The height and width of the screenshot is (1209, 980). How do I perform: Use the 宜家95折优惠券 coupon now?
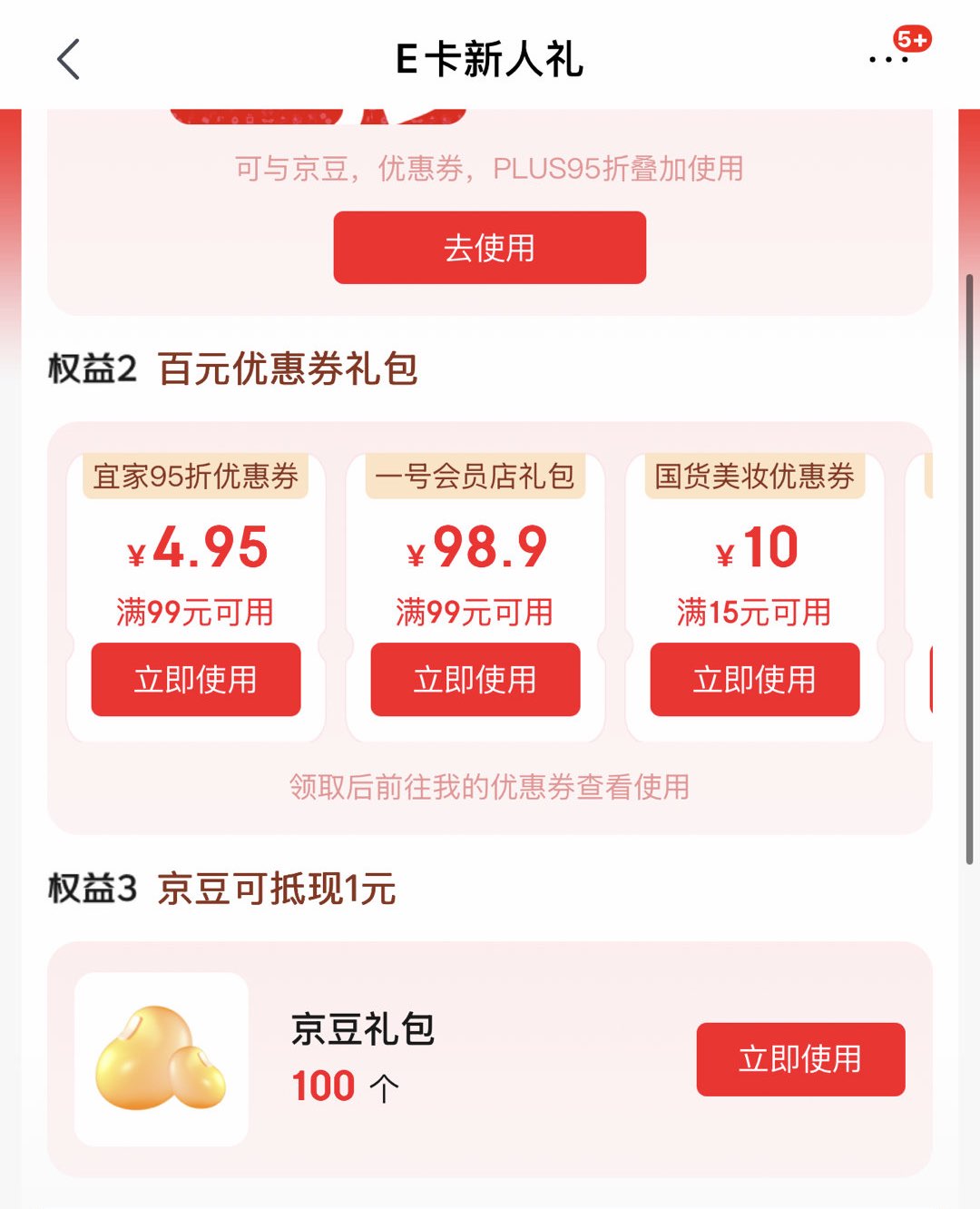click(196, 680)
